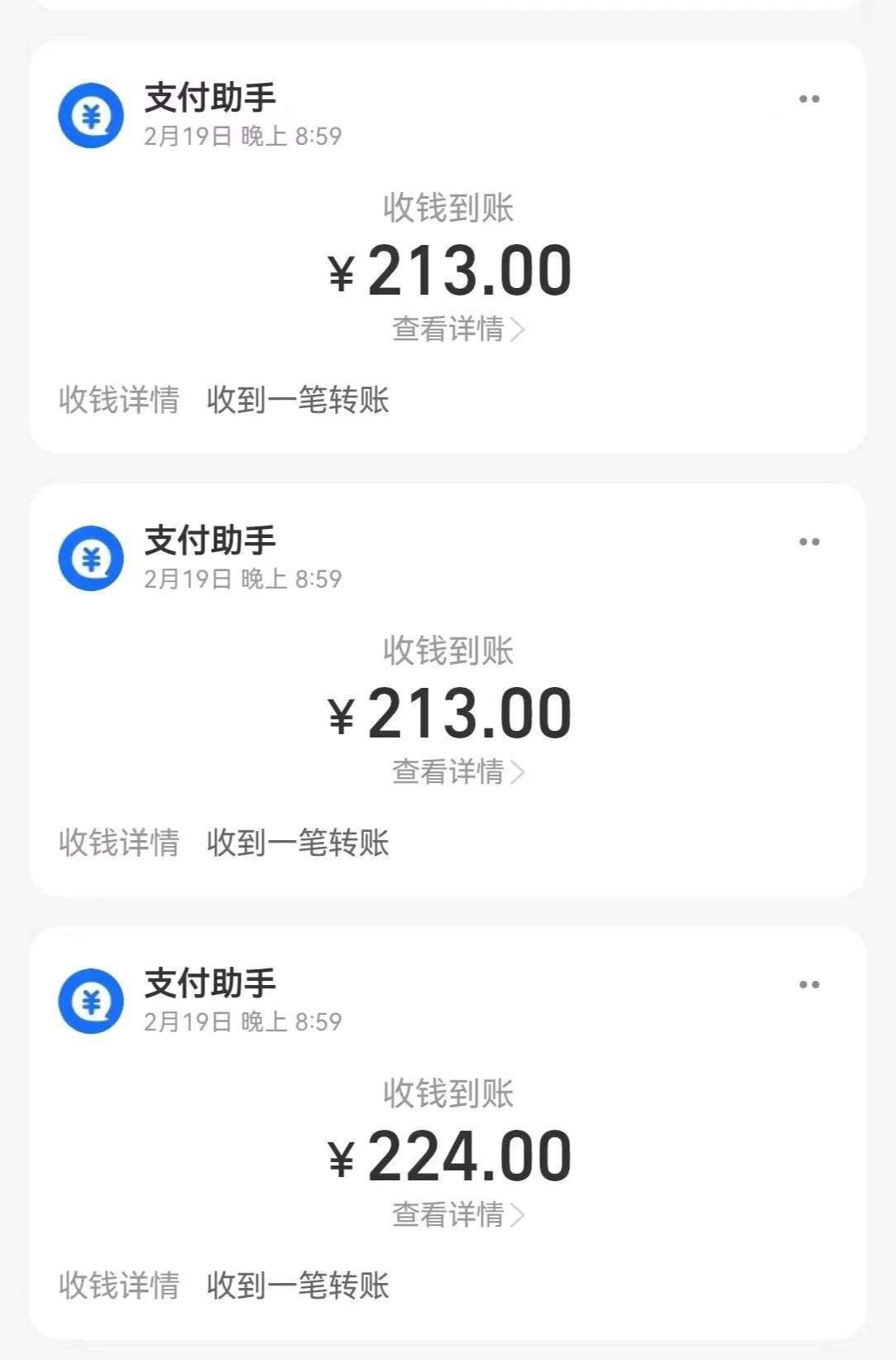Select 收钱详情 label on the second card
This screenshot has height=1360, width=896.
pyautogui.click(x=117, y=843)
